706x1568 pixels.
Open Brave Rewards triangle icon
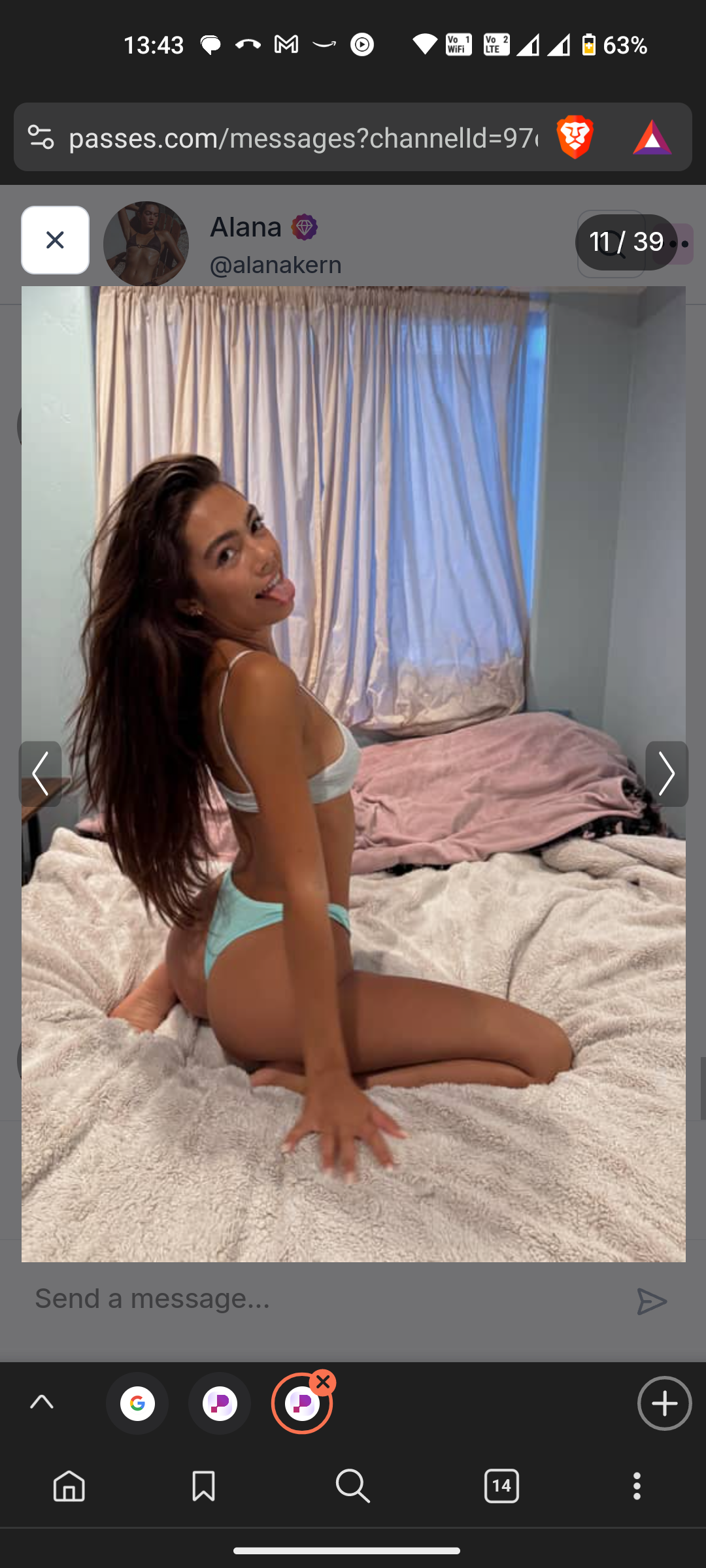(x=652, y=138)
